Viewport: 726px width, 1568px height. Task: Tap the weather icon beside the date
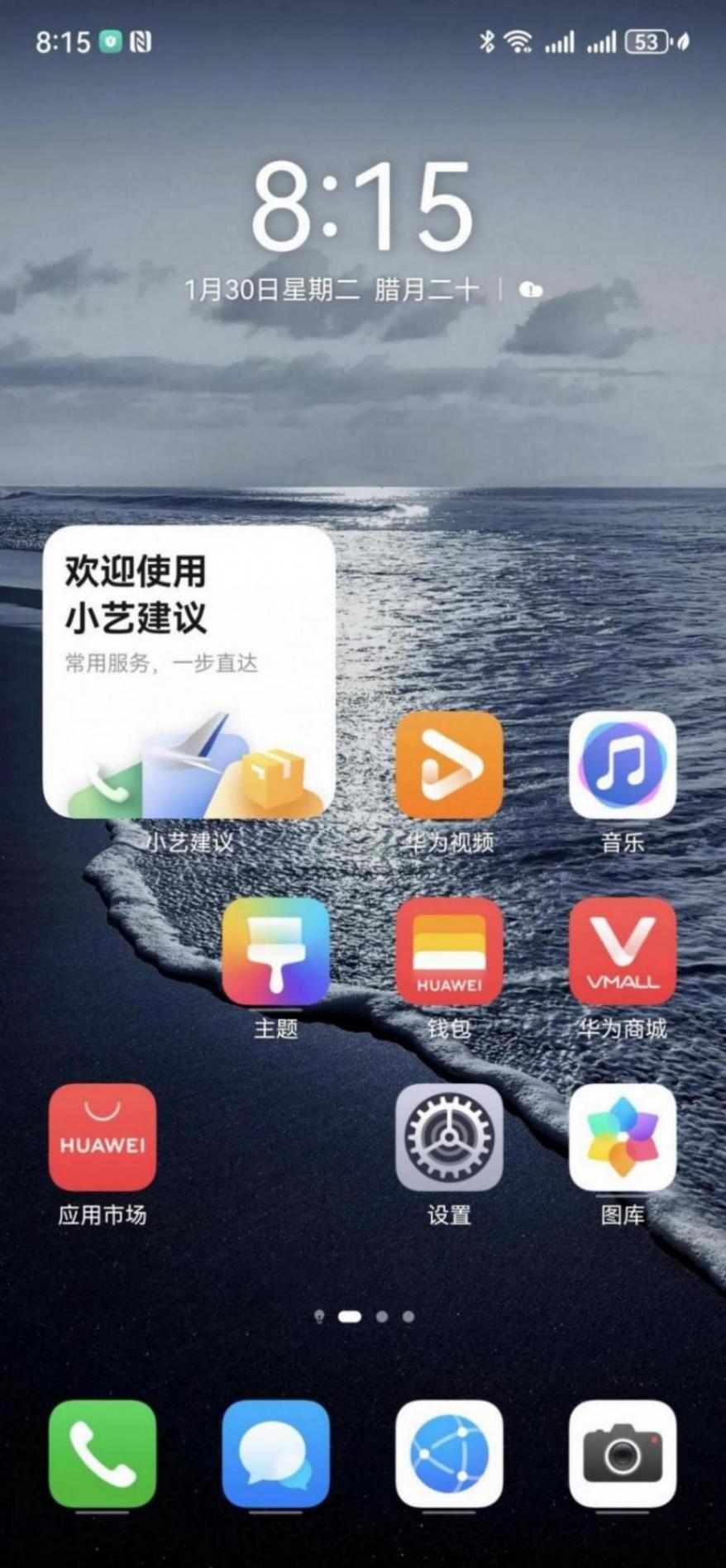(x=530, y=290)
